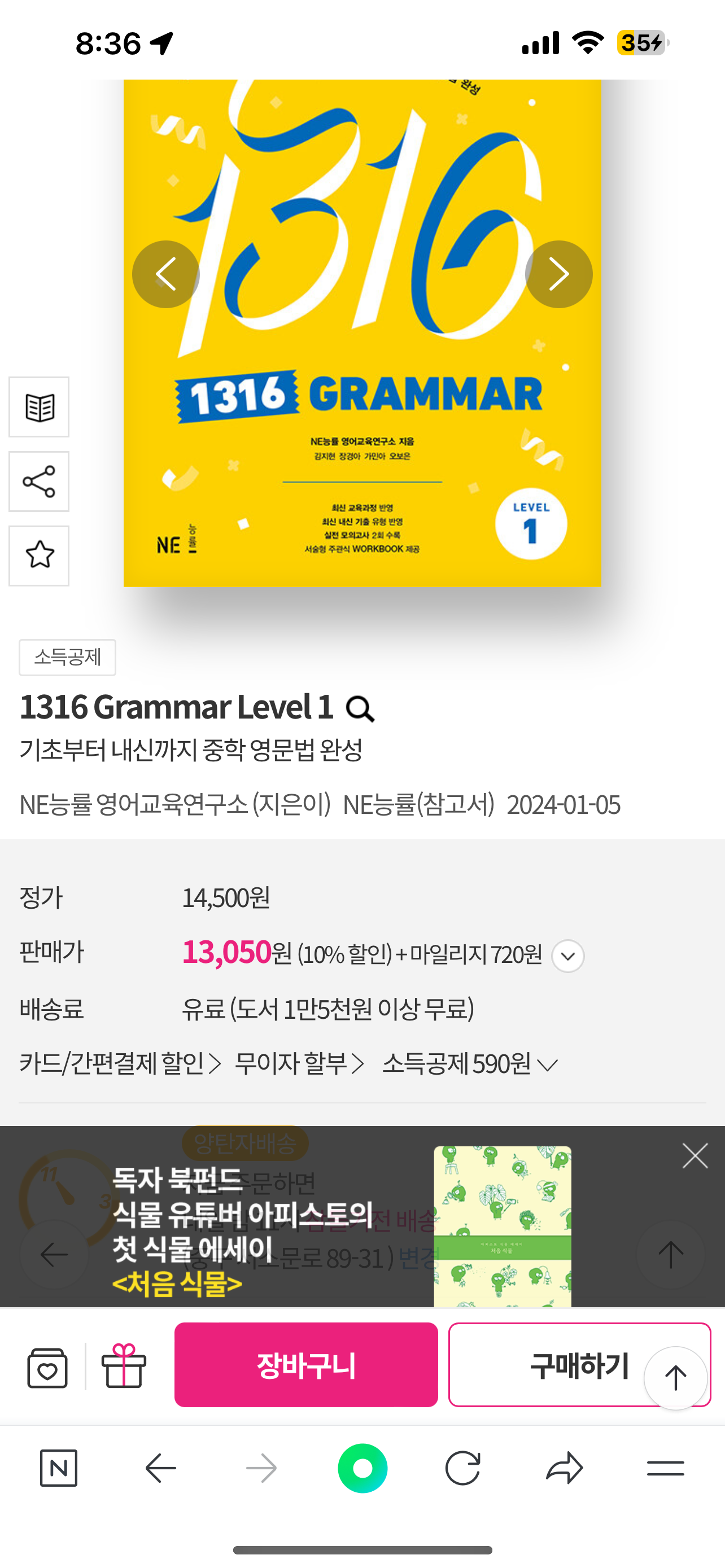This screenshot has height=1568, width=725.
Task: Expand the 판매가 mileage details chevron
Action: [567, 956]
